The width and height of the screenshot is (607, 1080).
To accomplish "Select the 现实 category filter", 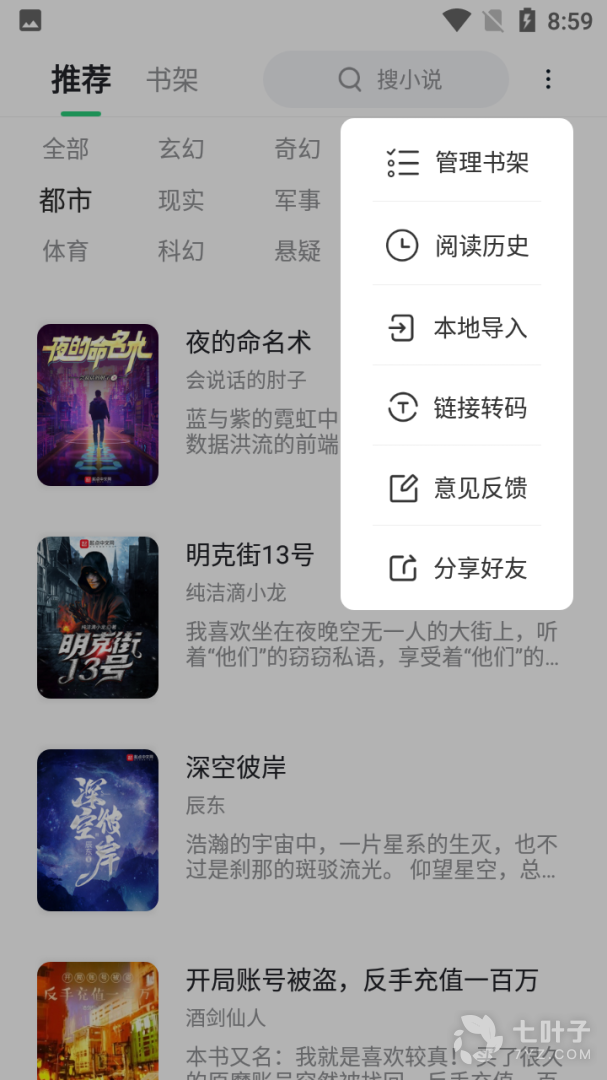I will (181, 200).
